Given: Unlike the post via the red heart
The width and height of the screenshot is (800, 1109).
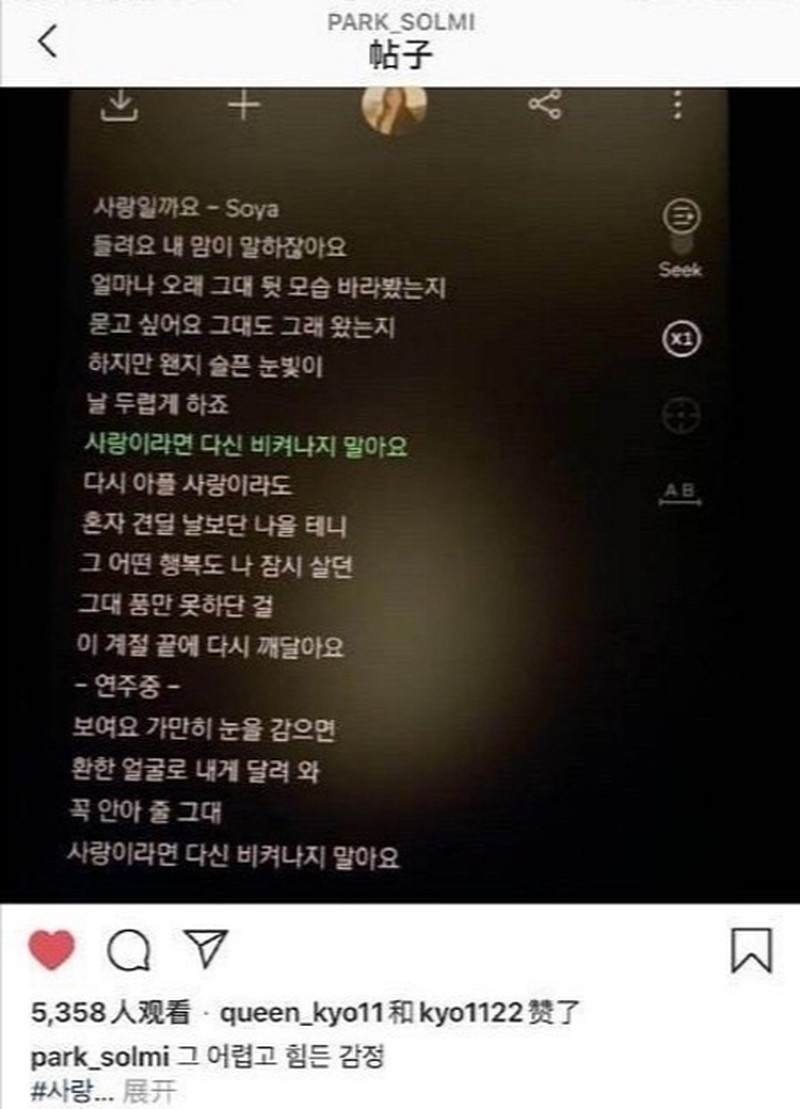Looking at the screenshot, I should [51, 949].
